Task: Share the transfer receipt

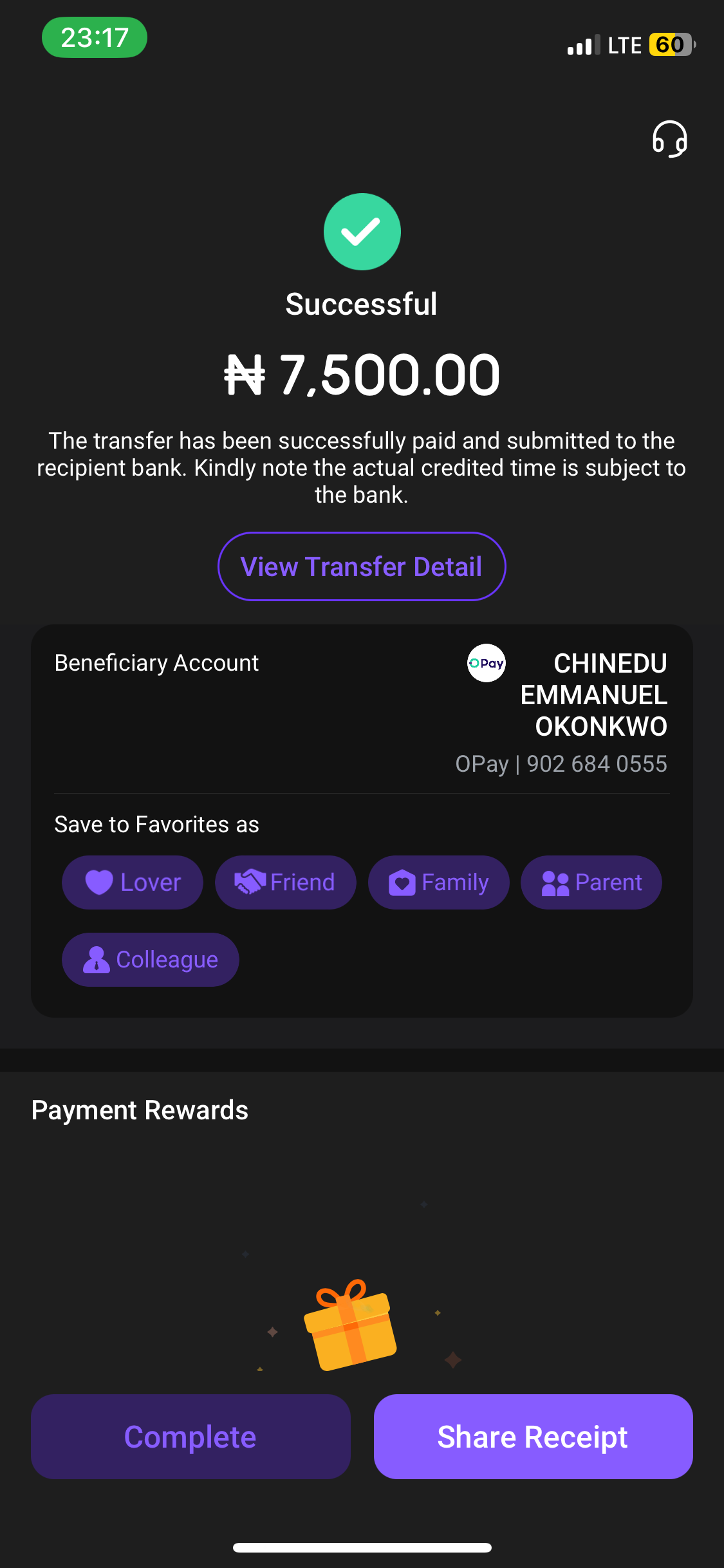Action: 533,1437
